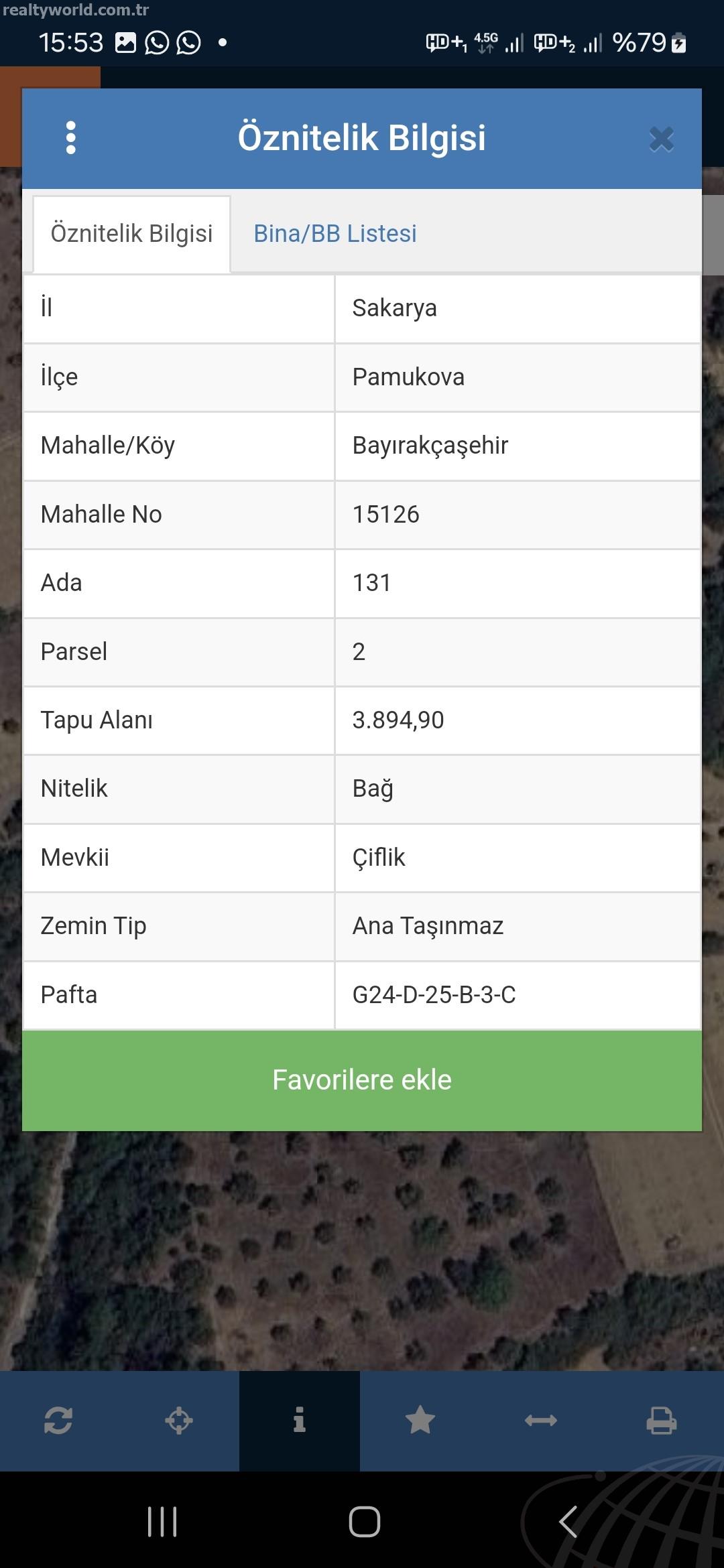
Task: Switch to the Bina/BB Listesi tab
Action: tap(335, 233)
